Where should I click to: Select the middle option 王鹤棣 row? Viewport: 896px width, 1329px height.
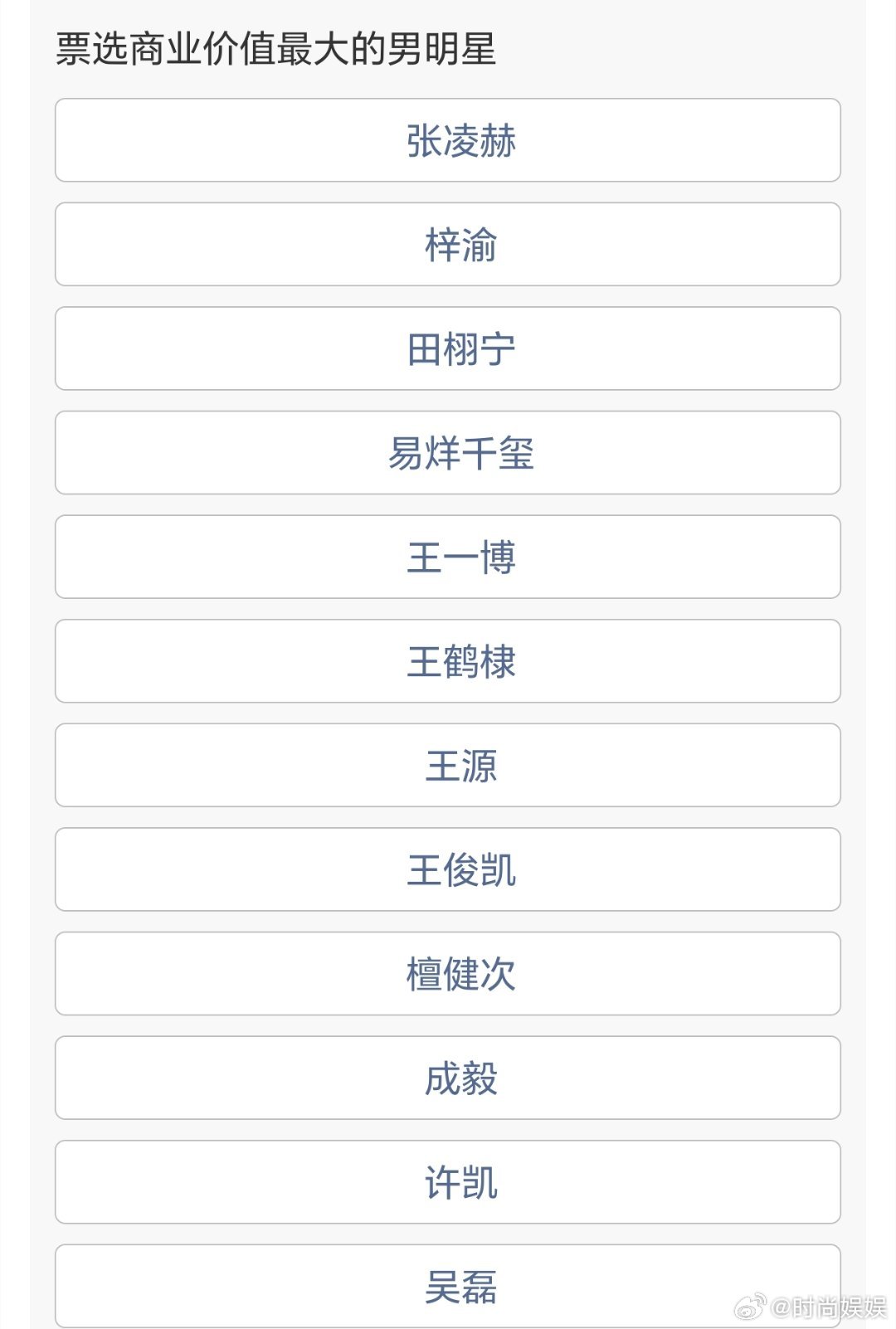448,661
